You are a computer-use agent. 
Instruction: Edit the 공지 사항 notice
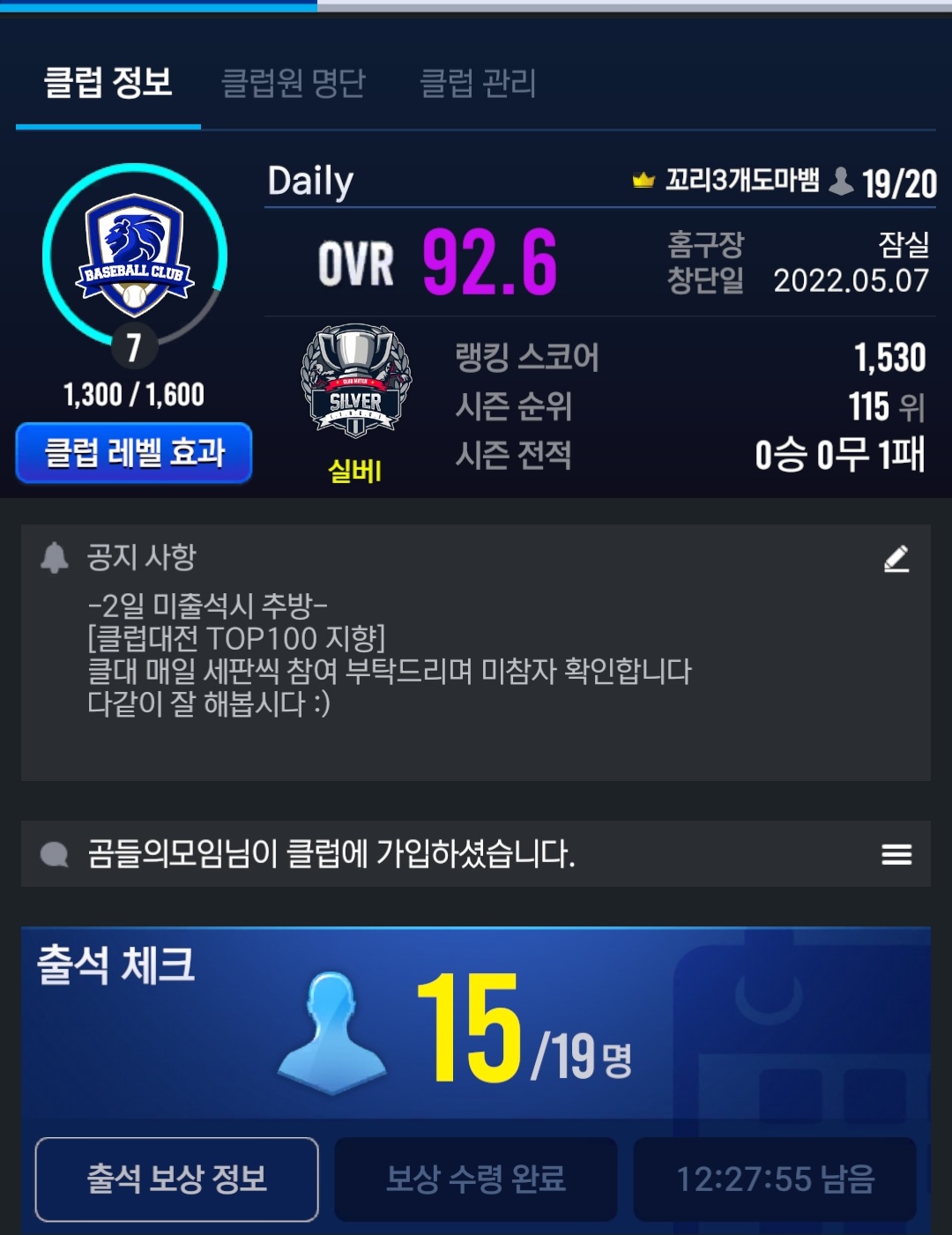[x=896, y=559]
